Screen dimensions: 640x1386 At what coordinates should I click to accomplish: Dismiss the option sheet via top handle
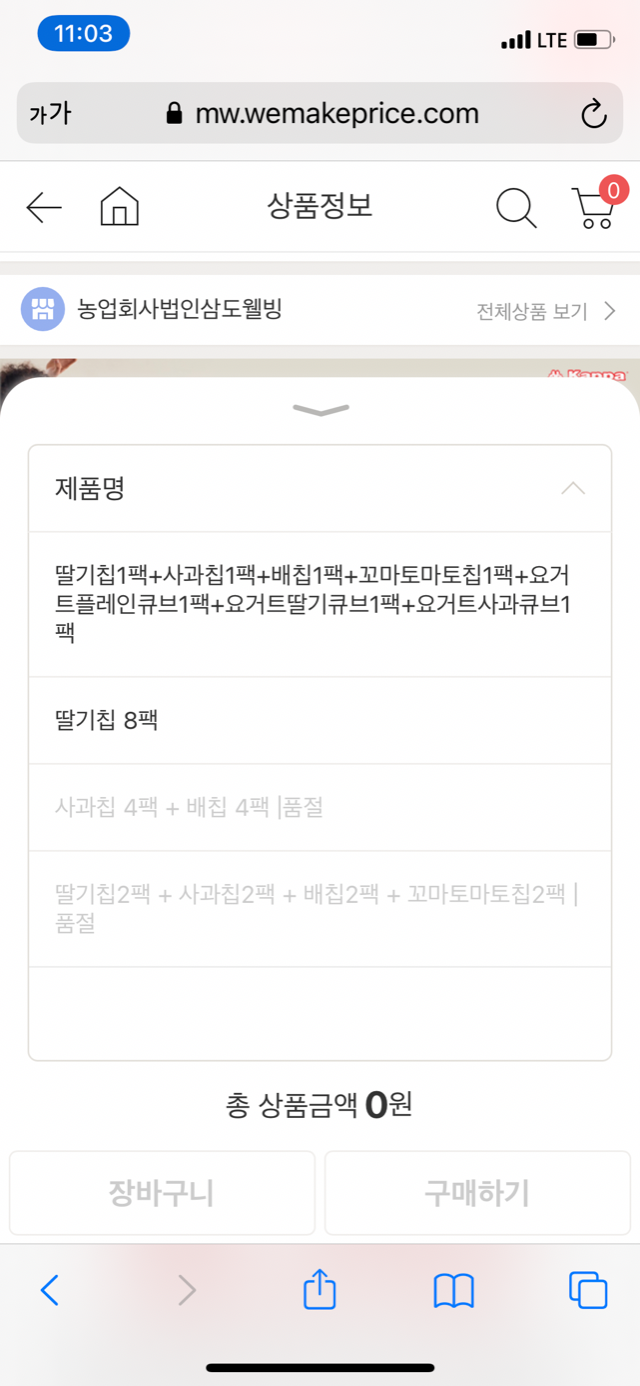[x=320, y=409]
